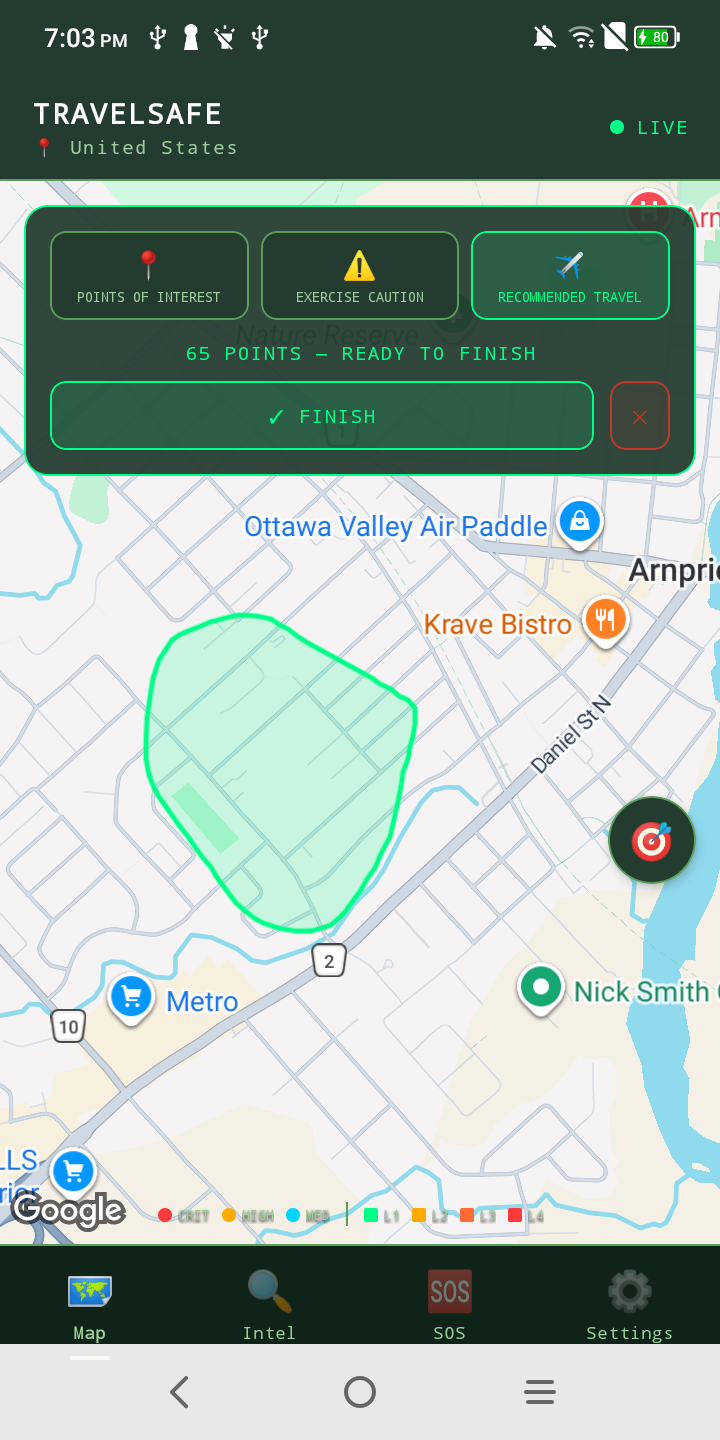Screen dimensions: 720x1440
Task: Open the Metro shopping cart marker
Action: tap(131, 996)
